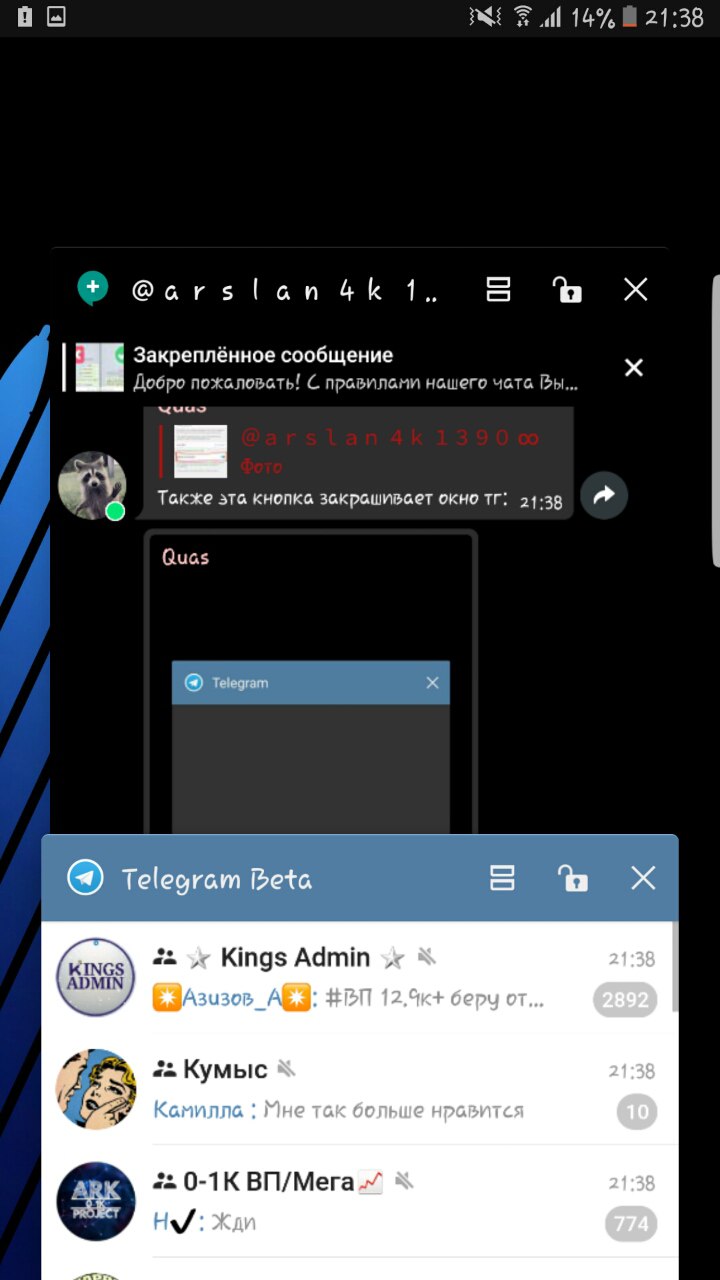Image resolution: width=720 pixels, height=1280 pixels.
Task: Close the Telegram Beta recent app card
Action: [x=643, y=879]
